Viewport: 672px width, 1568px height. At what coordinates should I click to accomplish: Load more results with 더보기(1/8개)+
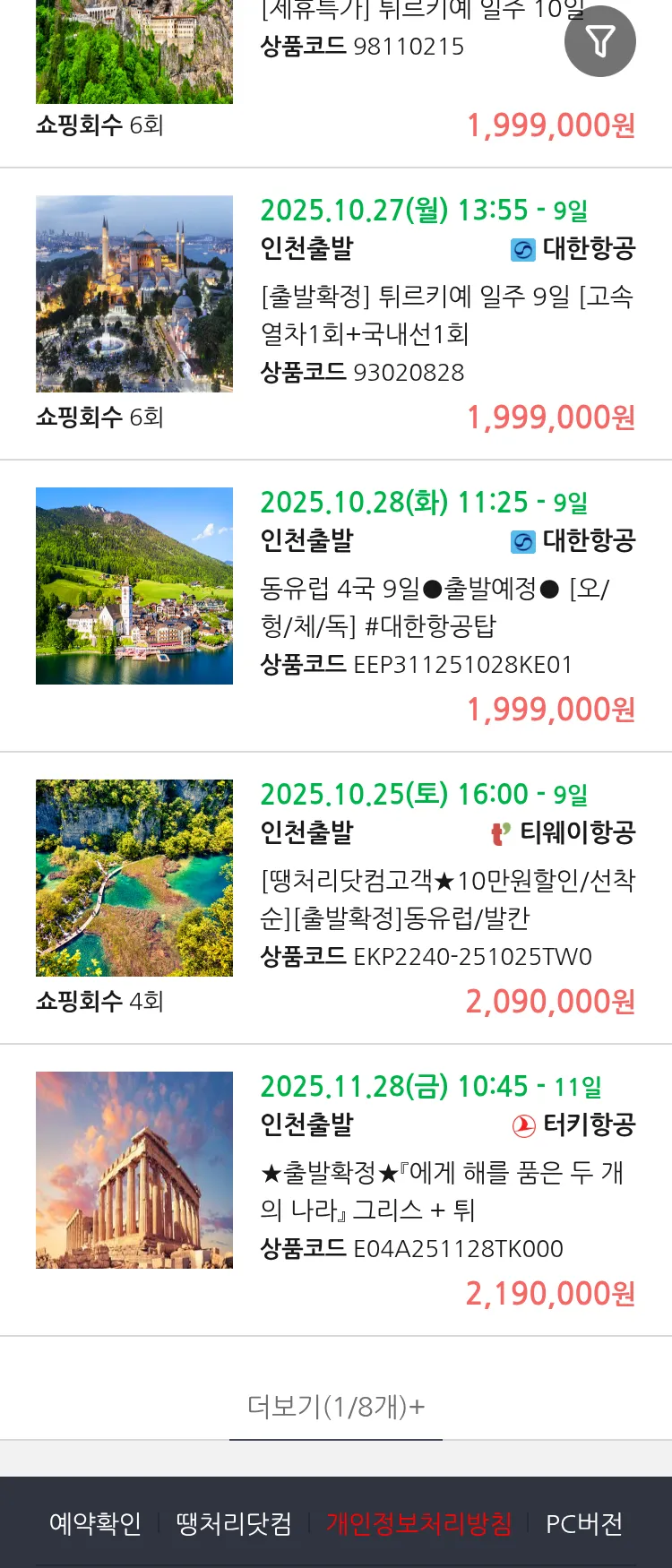(x=336, y=1406)
